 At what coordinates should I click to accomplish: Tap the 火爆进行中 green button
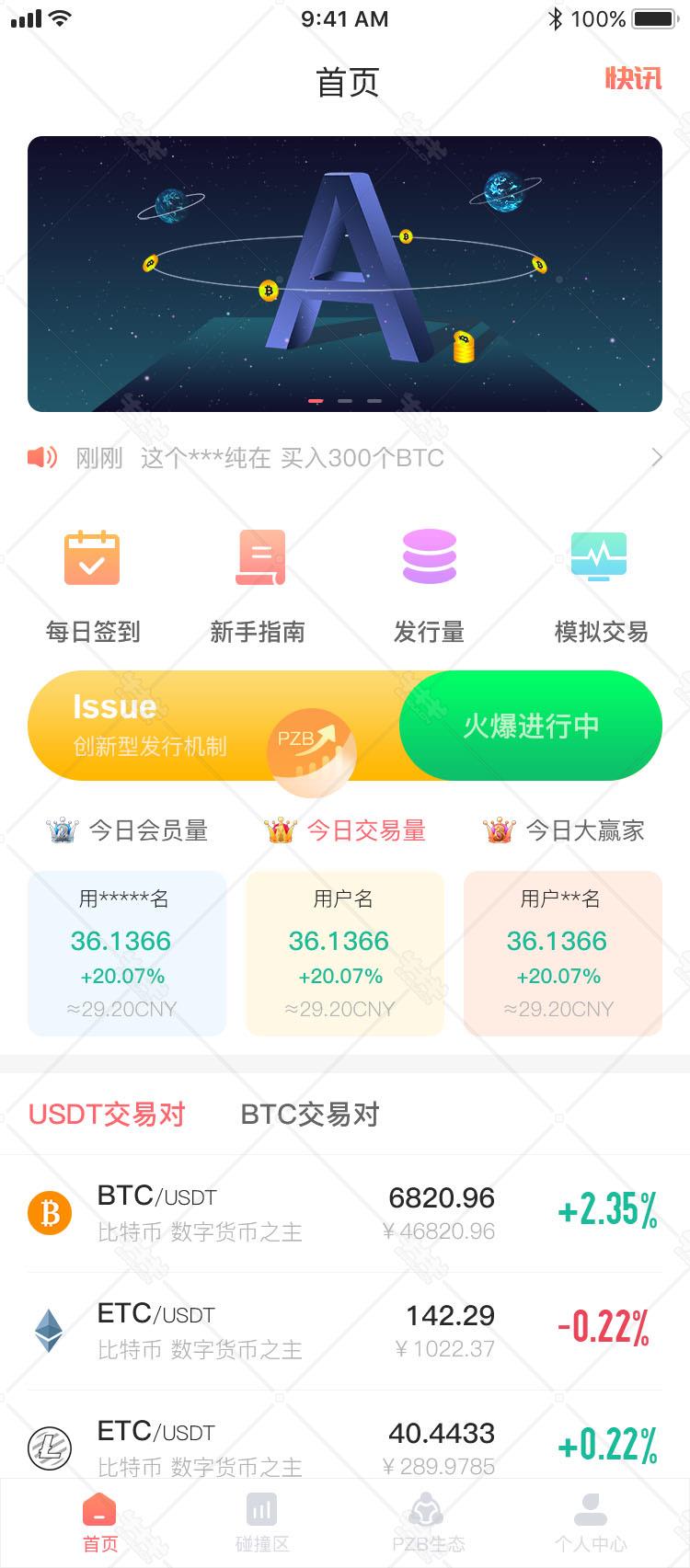531,726
